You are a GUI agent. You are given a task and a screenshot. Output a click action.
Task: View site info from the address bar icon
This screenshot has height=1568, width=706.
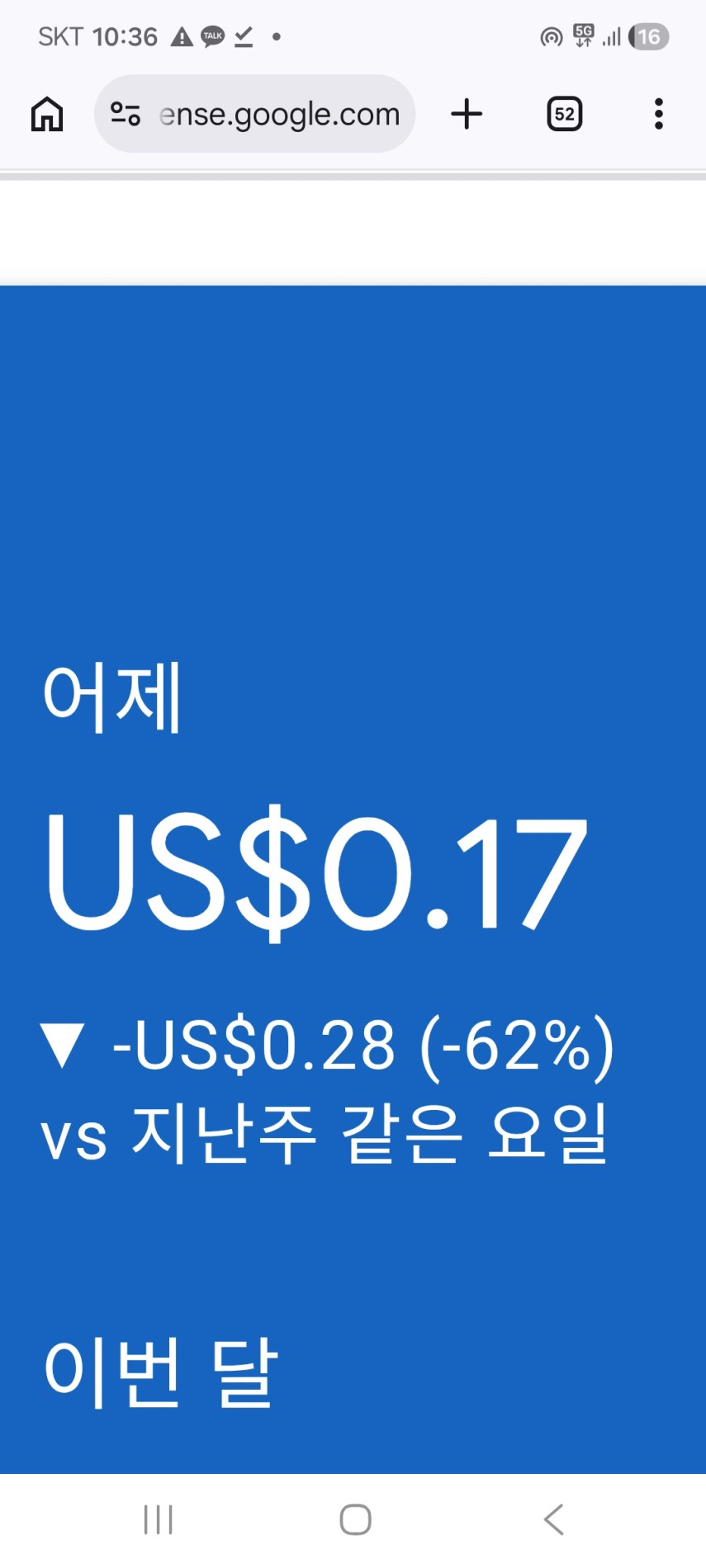coord(126,114)
